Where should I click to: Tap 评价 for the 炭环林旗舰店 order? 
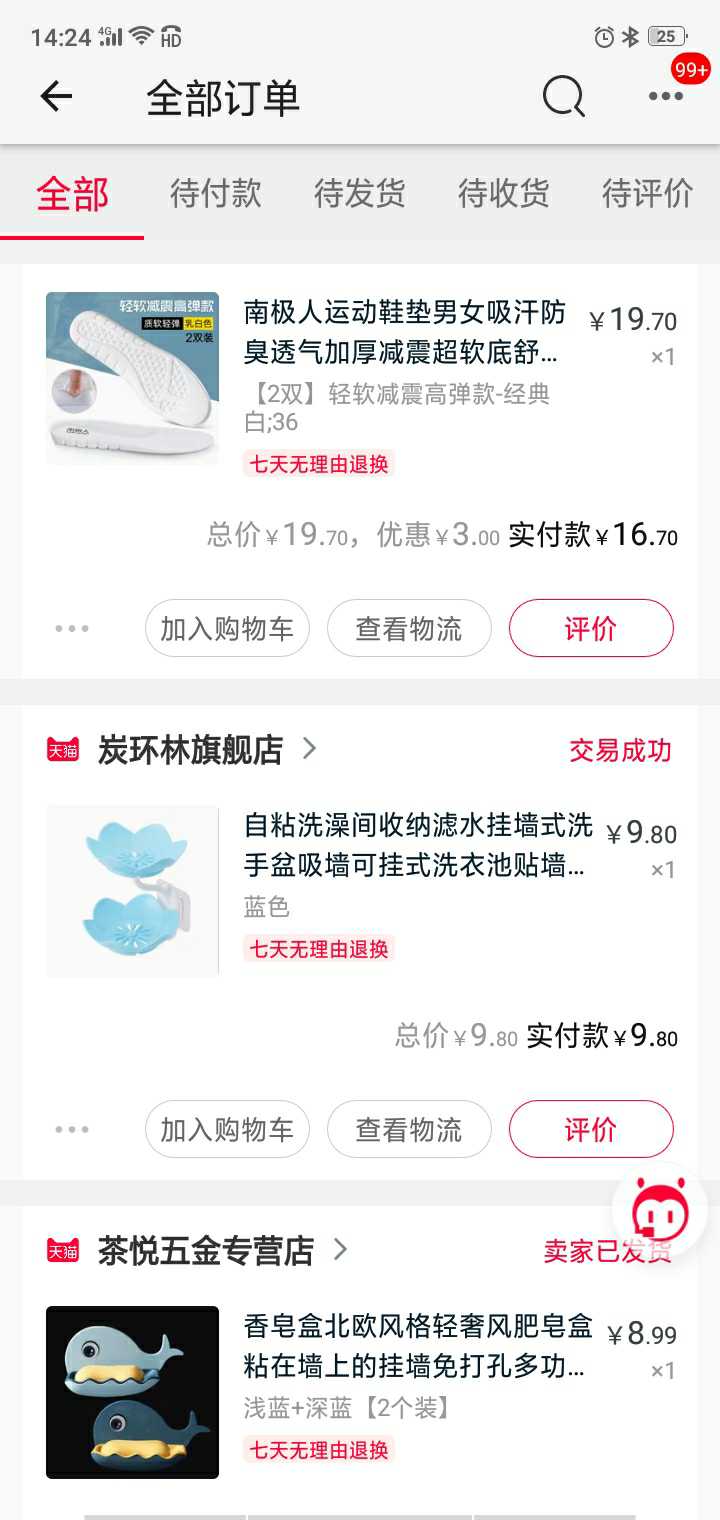[x=591, y=1129]
